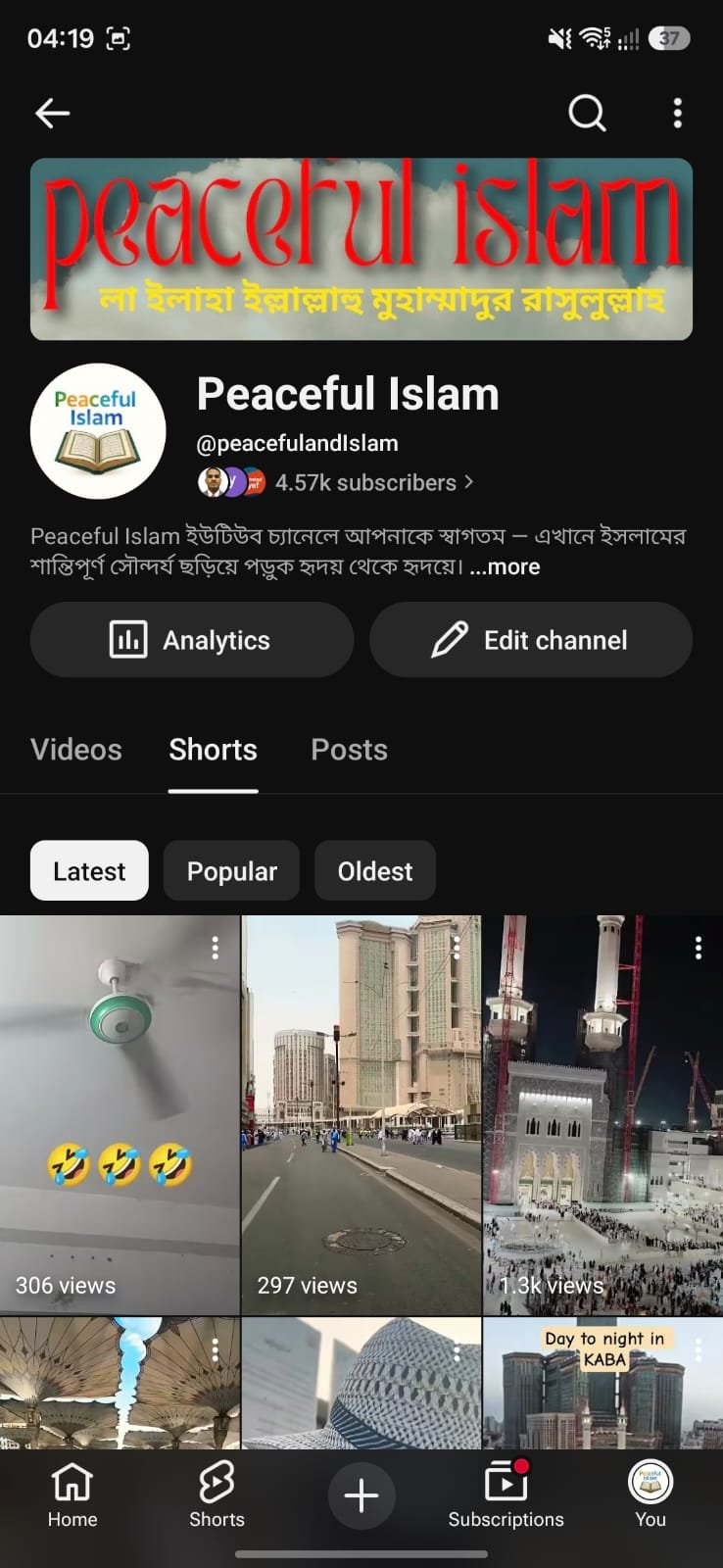The width and height of the screenshot is (723, 1568).
Task: Open search with the magnifier icon
Action: pos(587,114)
